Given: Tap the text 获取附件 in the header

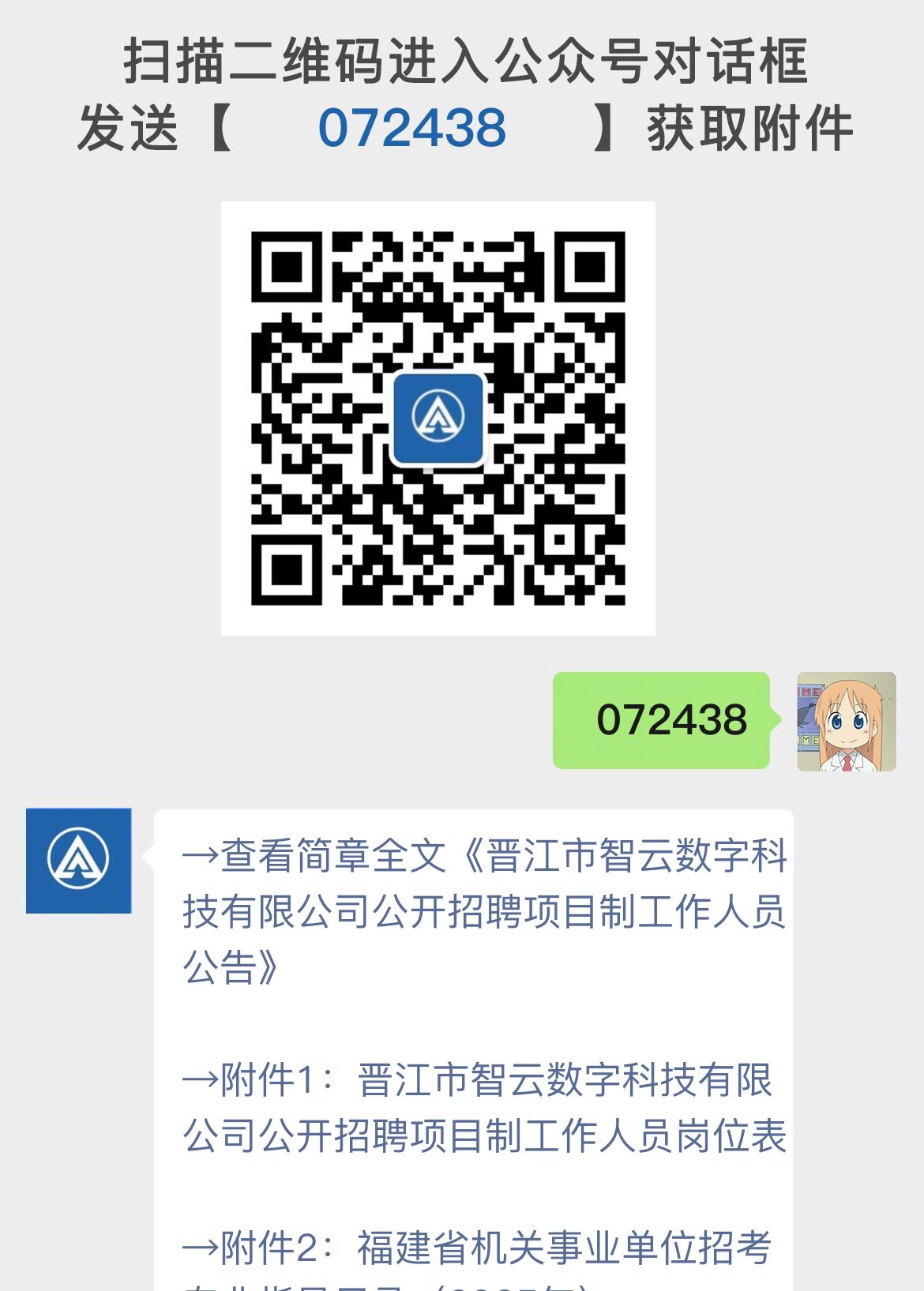Looking at the screenshot, I should coord(750,129).
